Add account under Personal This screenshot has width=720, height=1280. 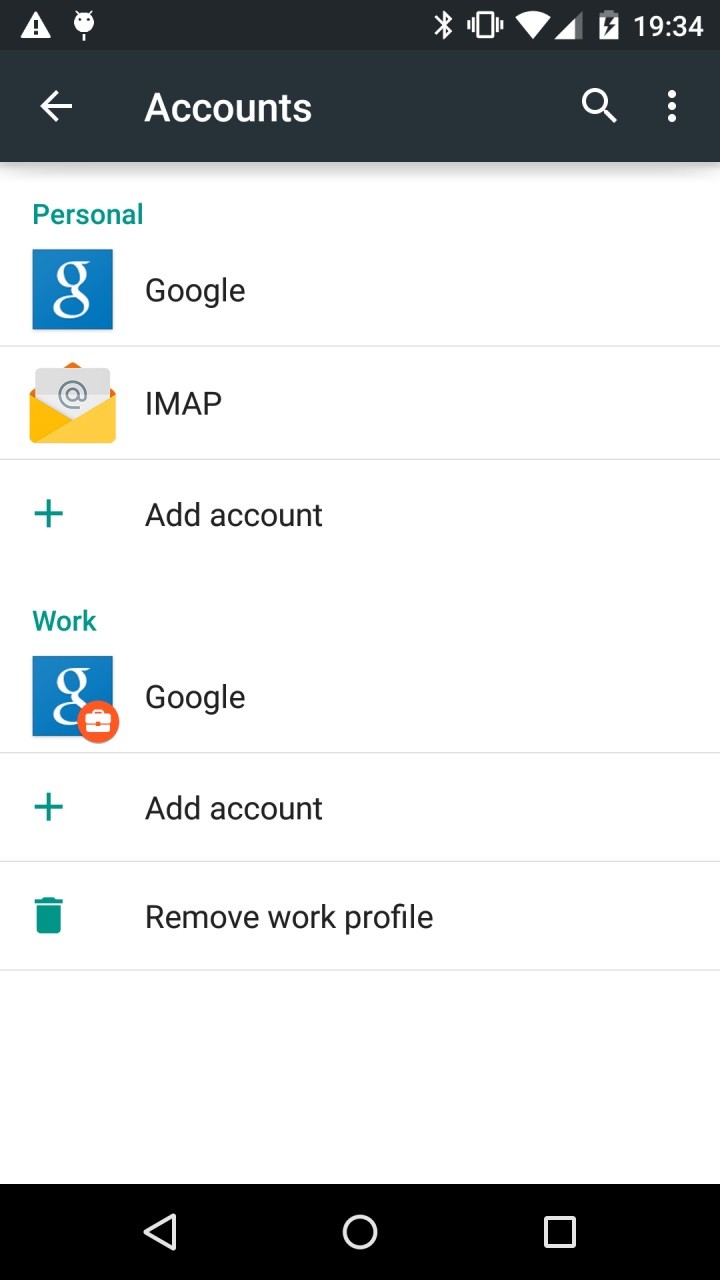point(360,515)
